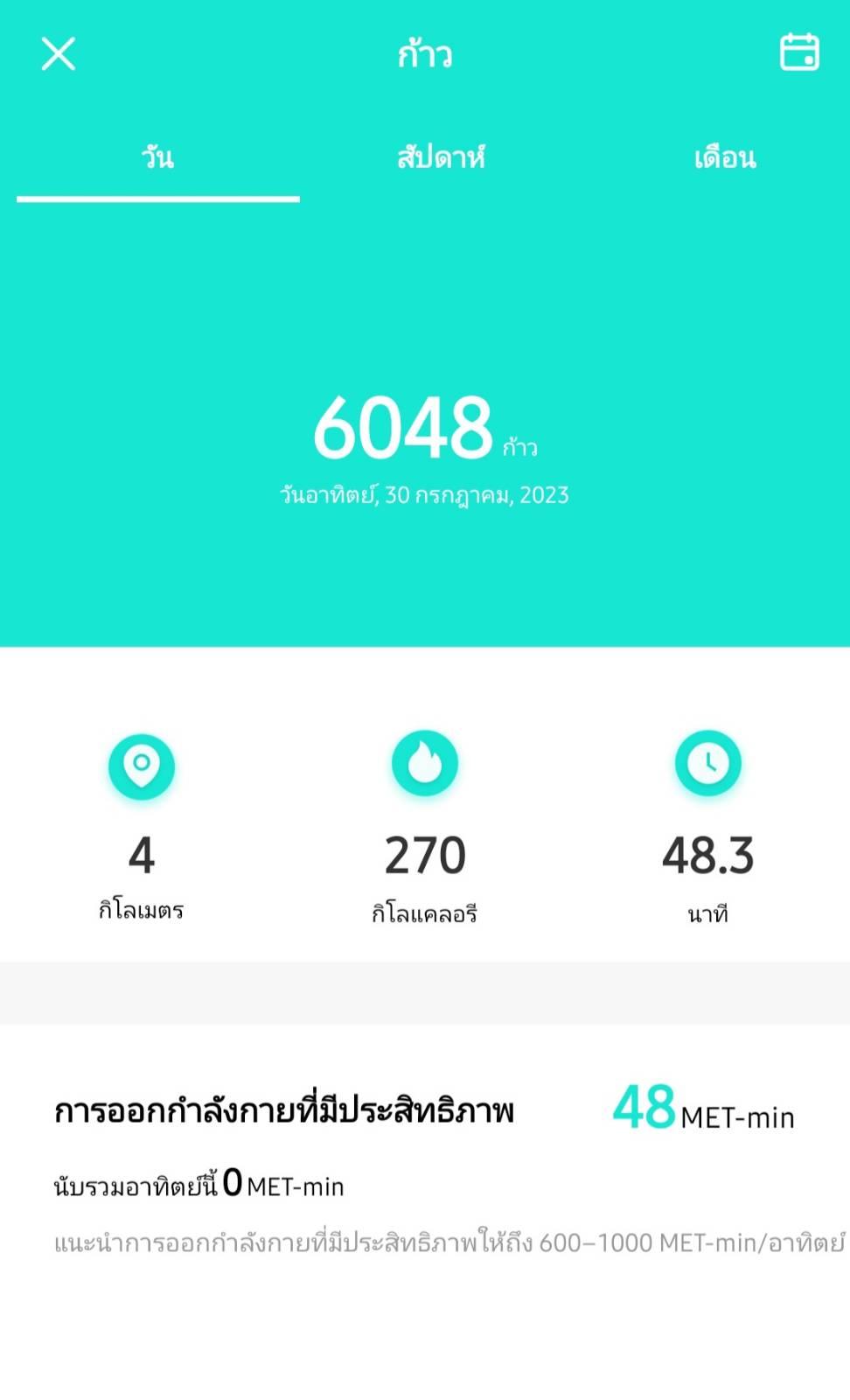Select the วัน (day) tab
This screenshot has height=1400, width=850.
click(157, 157)
